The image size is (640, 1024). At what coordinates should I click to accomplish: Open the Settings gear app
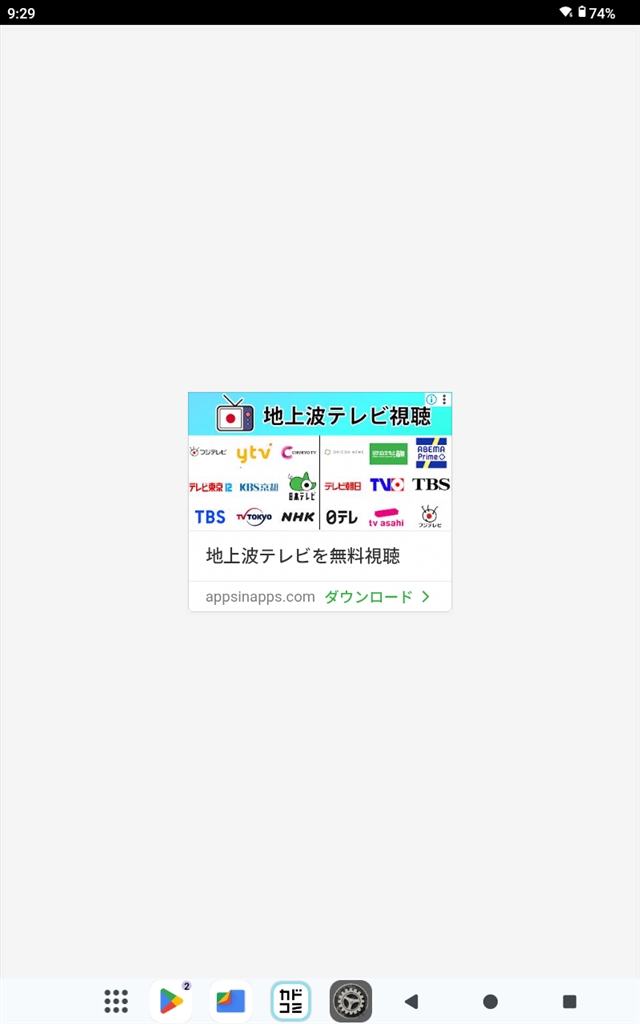pos(351,1001)
